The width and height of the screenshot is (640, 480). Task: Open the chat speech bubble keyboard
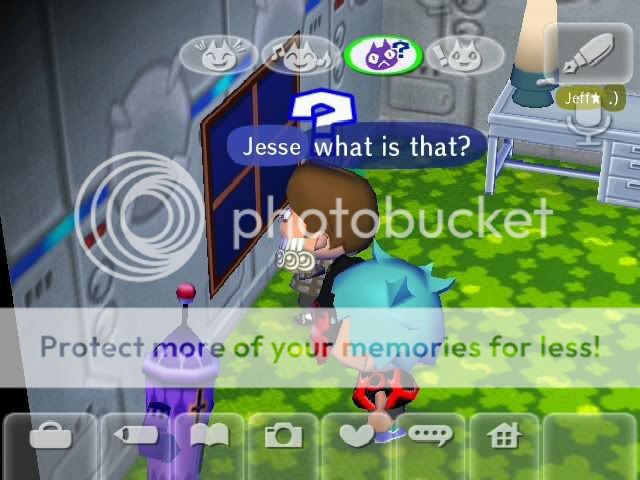pyautogui.click(x=432, y=438)
